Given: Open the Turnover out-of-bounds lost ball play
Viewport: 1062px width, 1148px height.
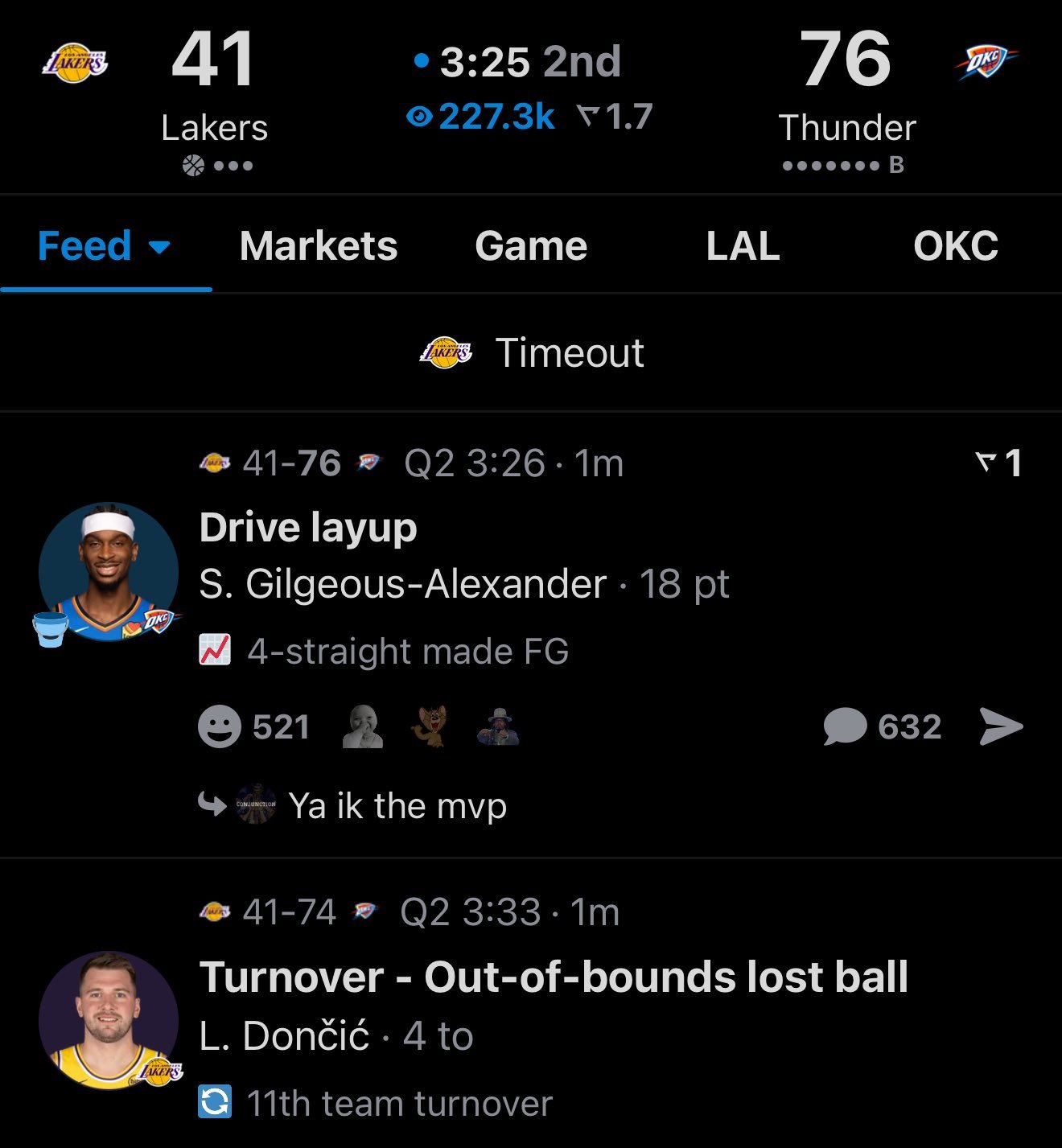Looking at the screenshot, I should click(554, 977).
